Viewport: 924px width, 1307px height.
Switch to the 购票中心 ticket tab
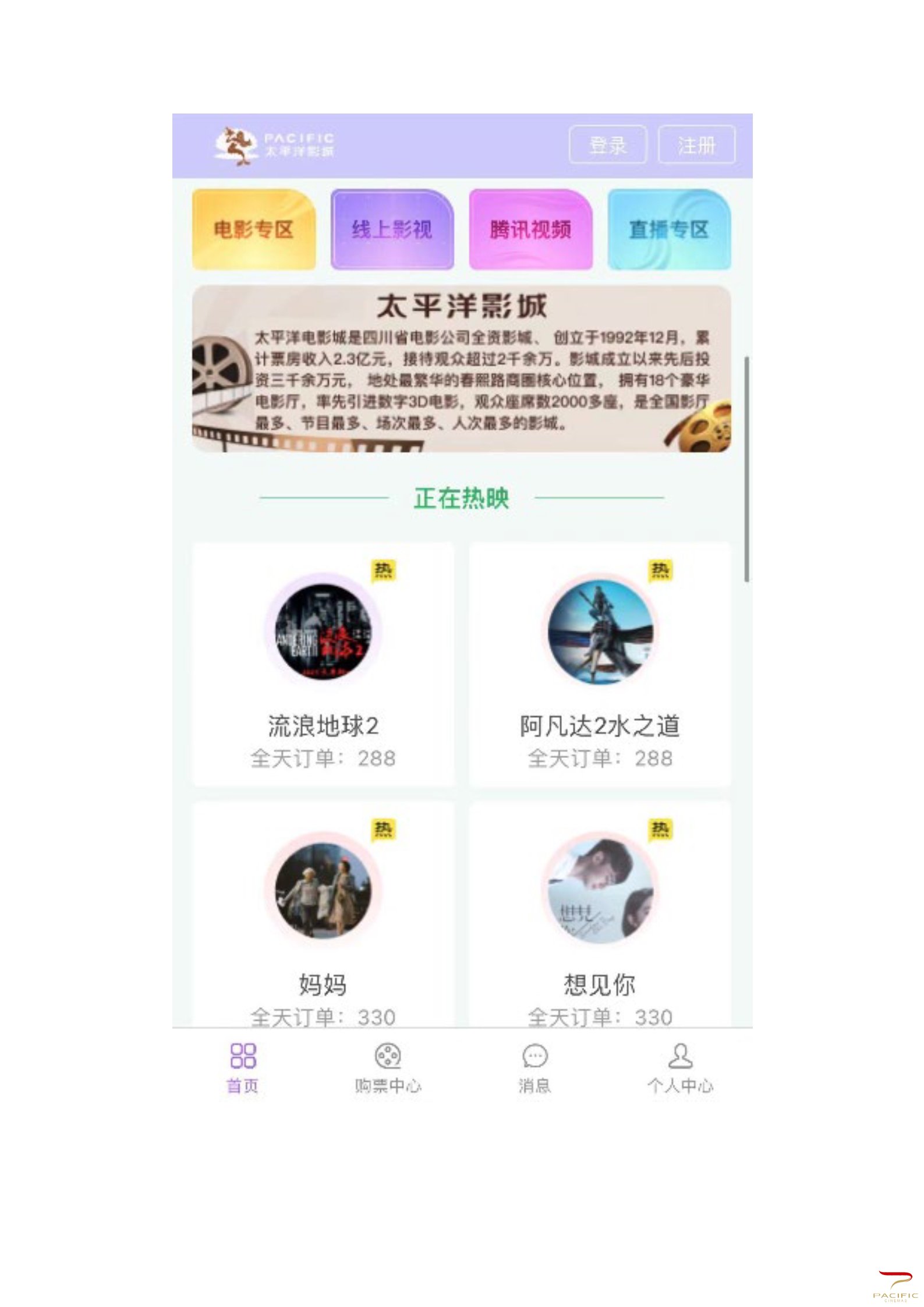(x=388, y=1068)
